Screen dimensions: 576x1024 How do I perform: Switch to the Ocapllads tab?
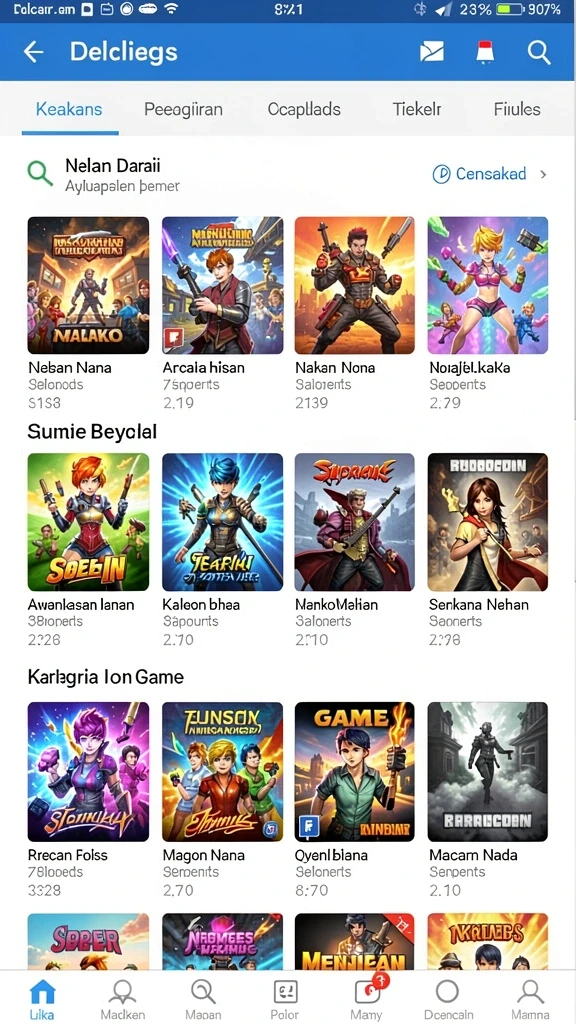tap(304, 109)
